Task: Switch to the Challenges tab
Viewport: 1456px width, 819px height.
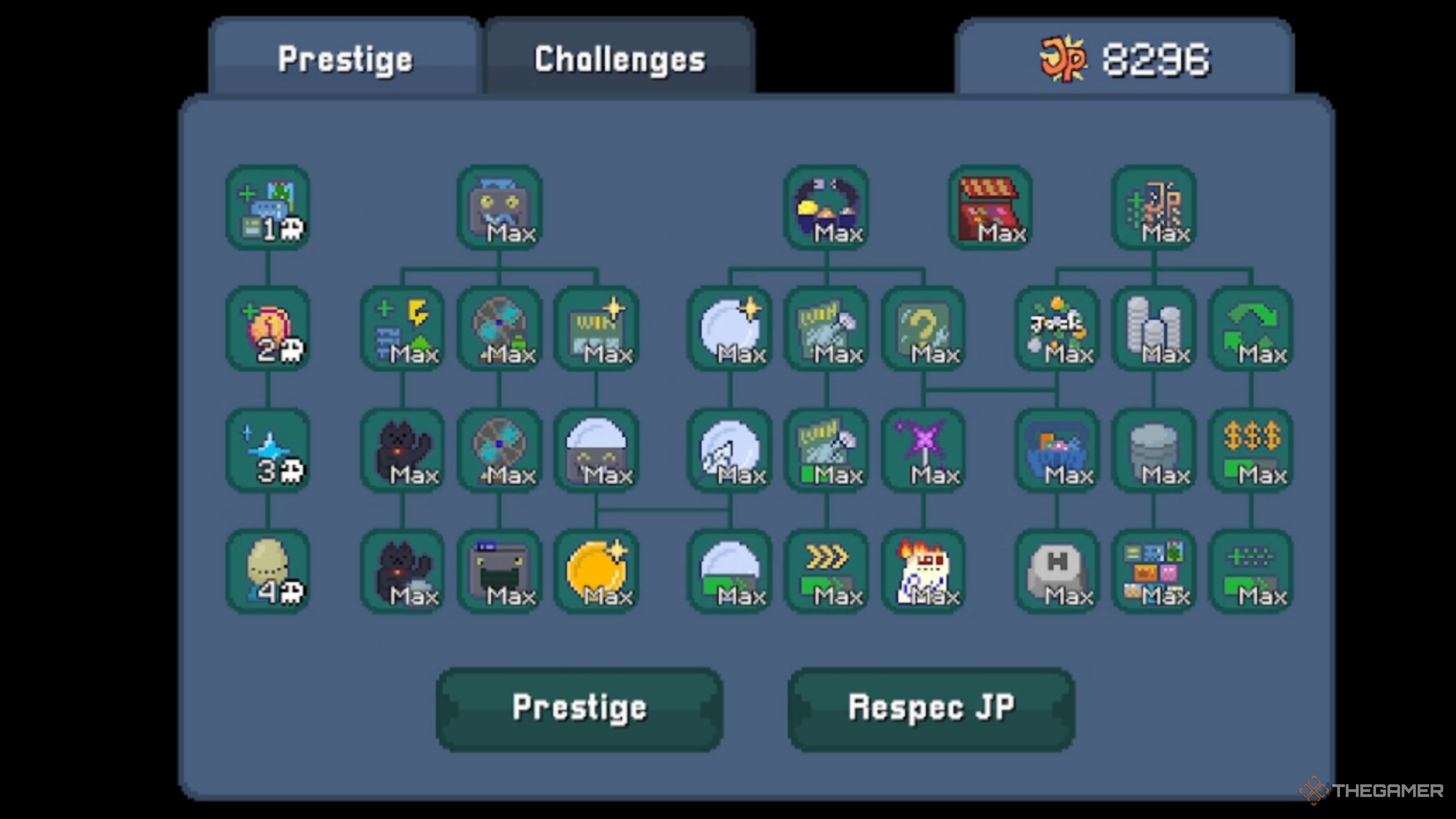Action: click(620, 59)
